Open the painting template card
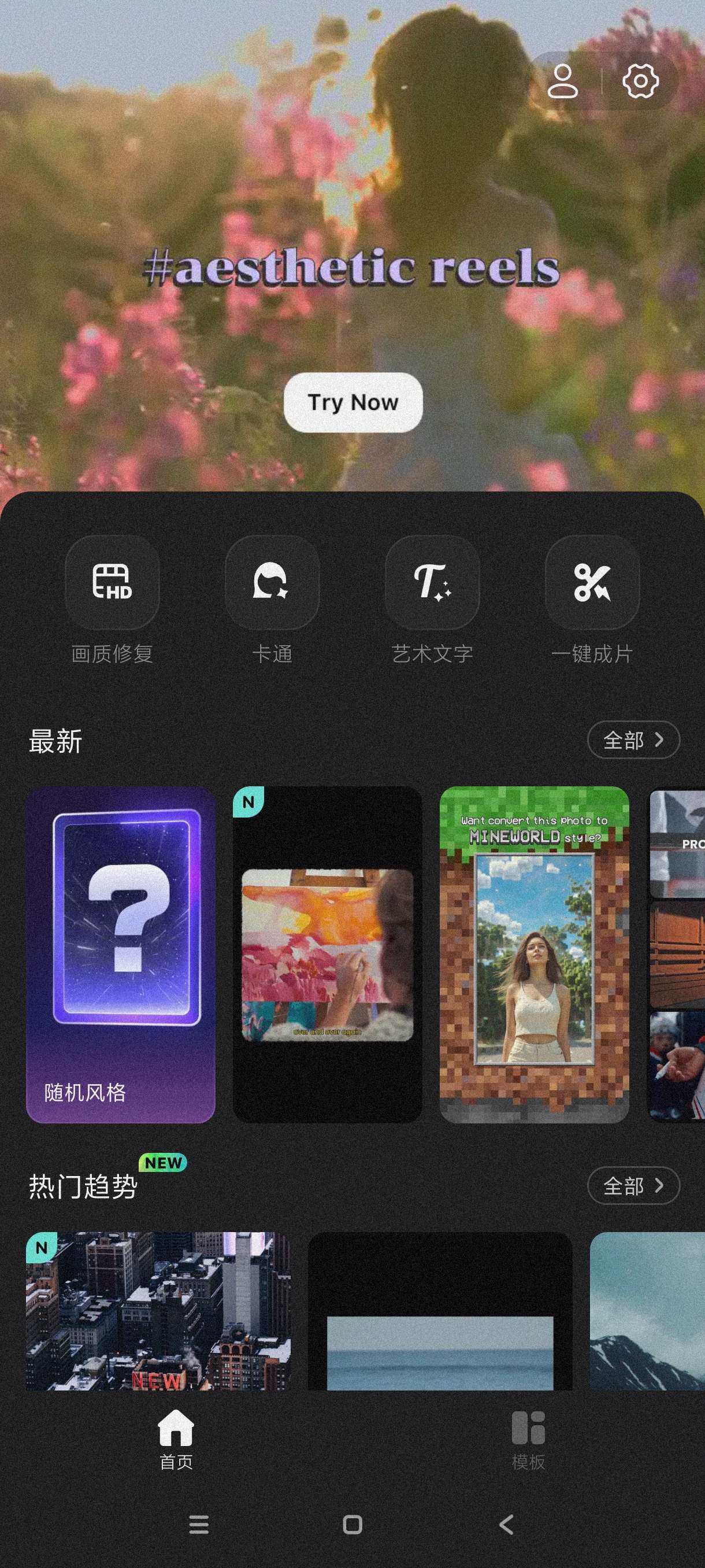The width and height of the screenshot is (705, 1568). point(327,955)
